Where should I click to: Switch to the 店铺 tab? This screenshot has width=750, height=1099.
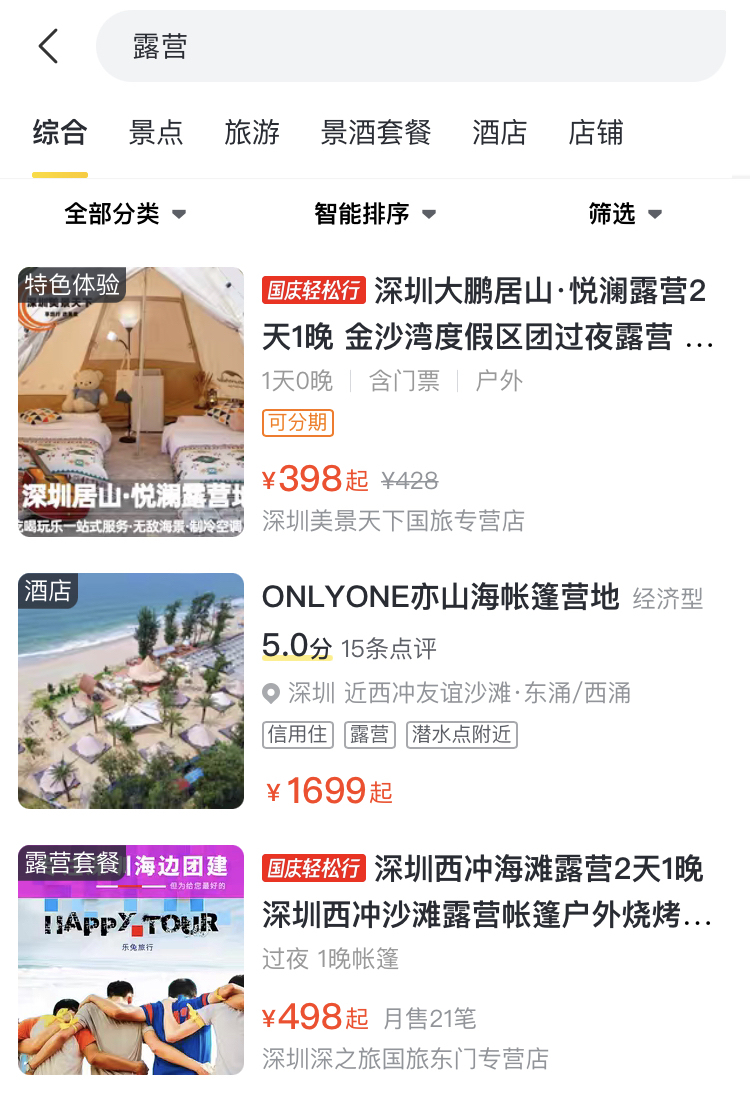(596, 133)
